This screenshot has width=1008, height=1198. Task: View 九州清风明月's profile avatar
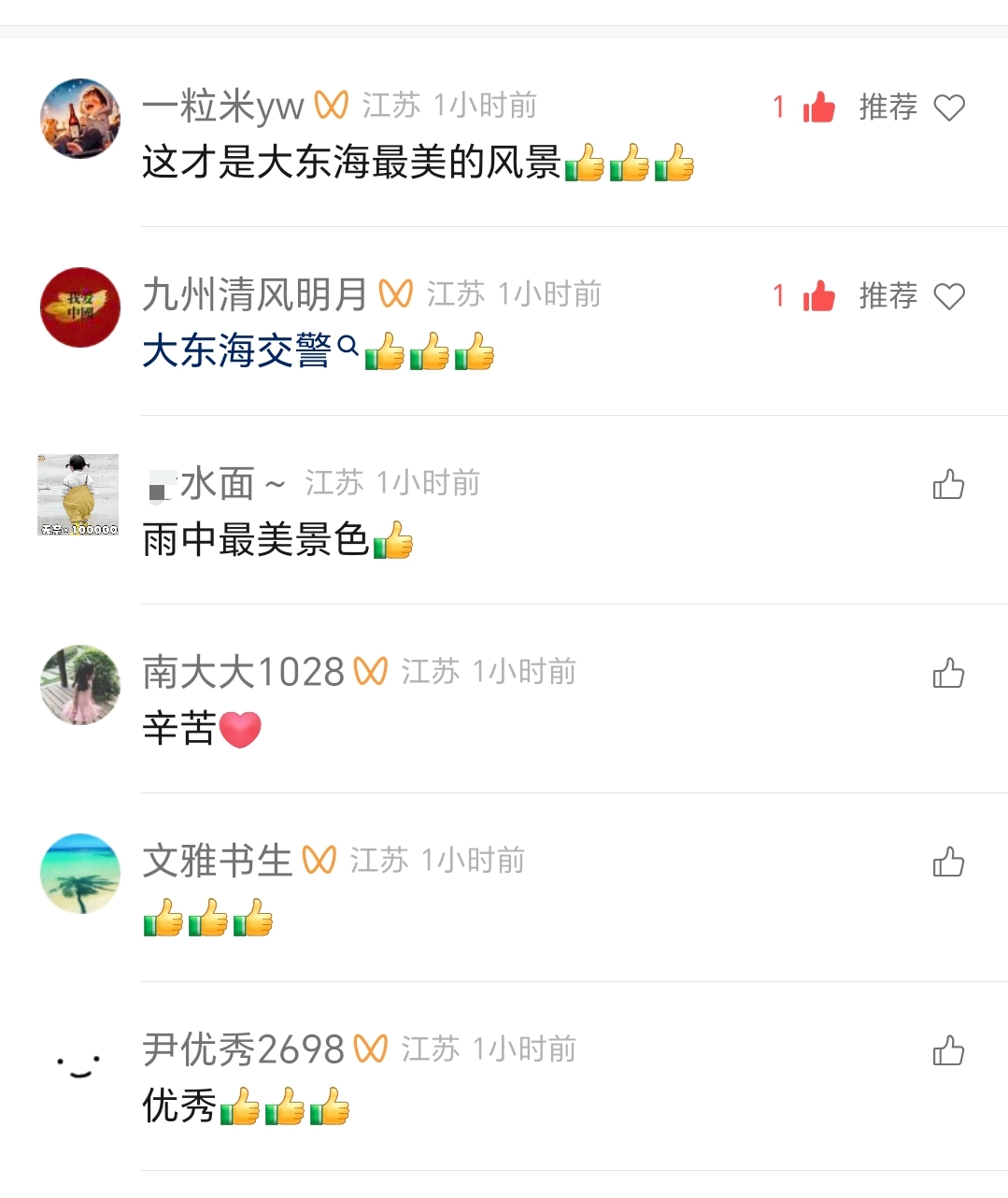(x=80, y=307)
